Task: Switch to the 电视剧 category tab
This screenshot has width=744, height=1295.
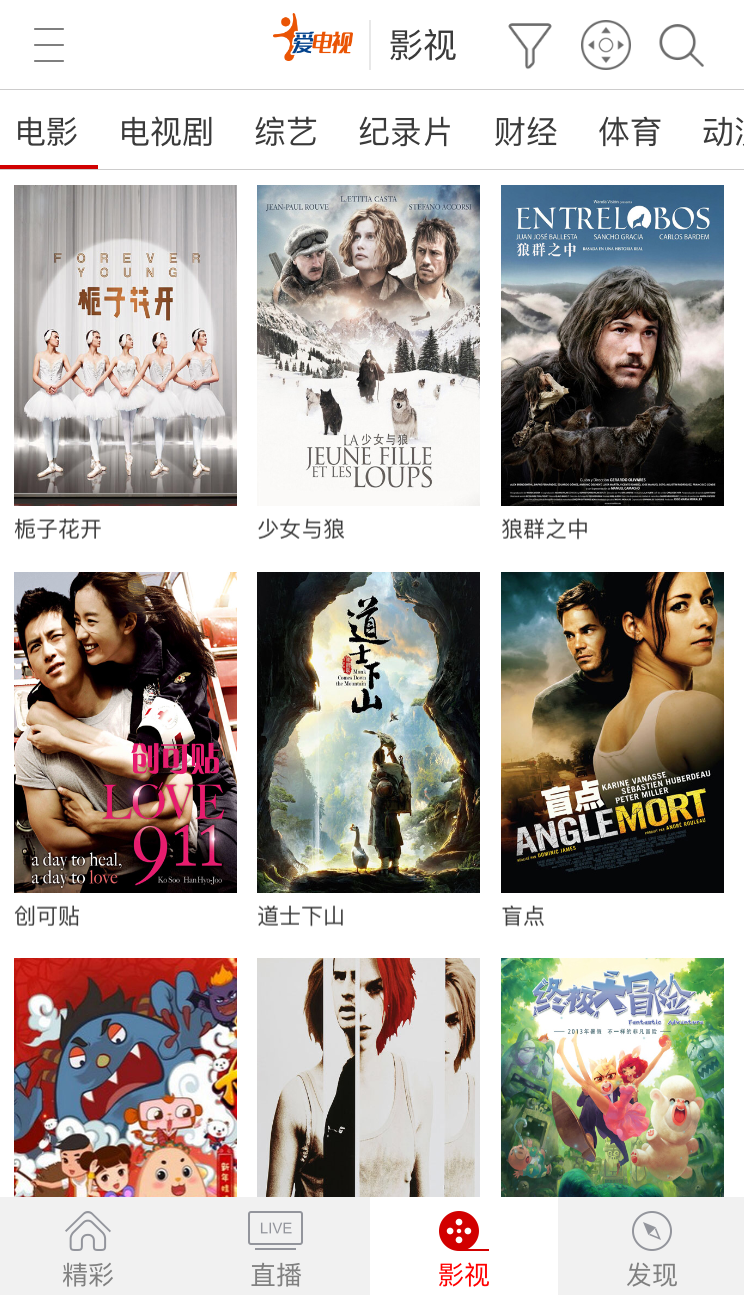Action: point(166,130)
